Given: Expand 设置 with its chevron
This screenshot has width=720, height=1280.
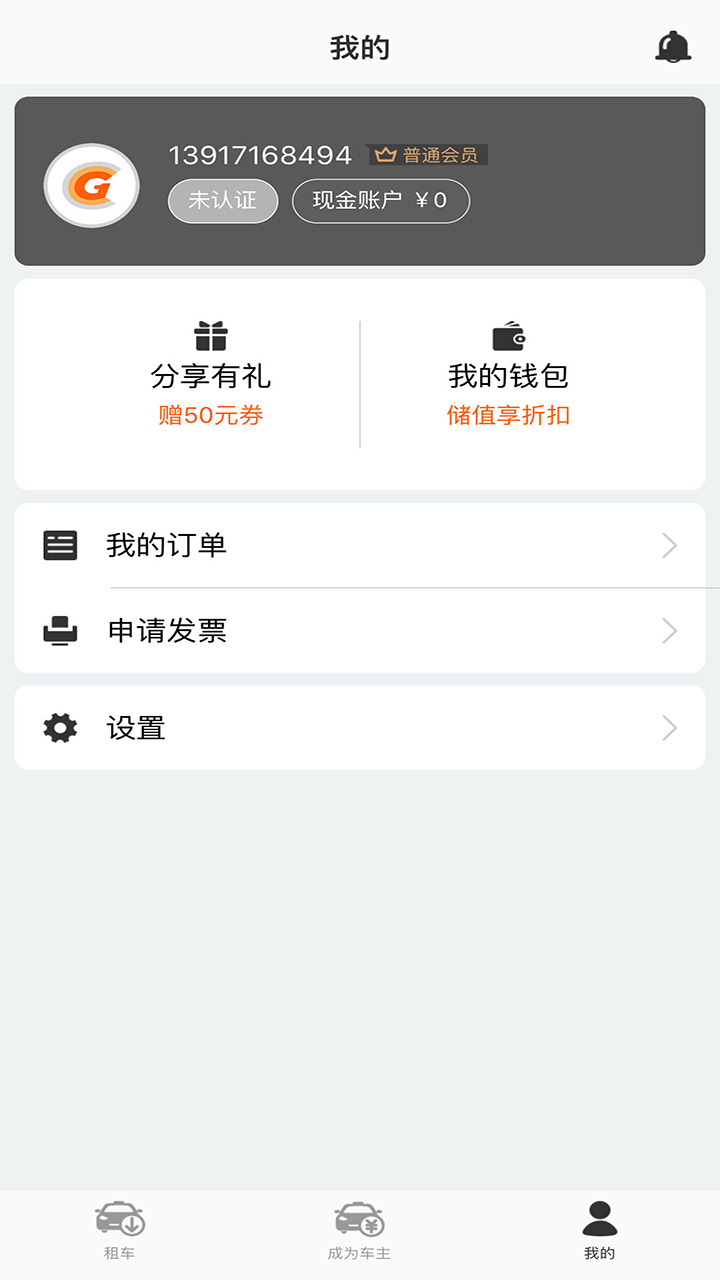Looking at the screenshot, I should [668, 728].
